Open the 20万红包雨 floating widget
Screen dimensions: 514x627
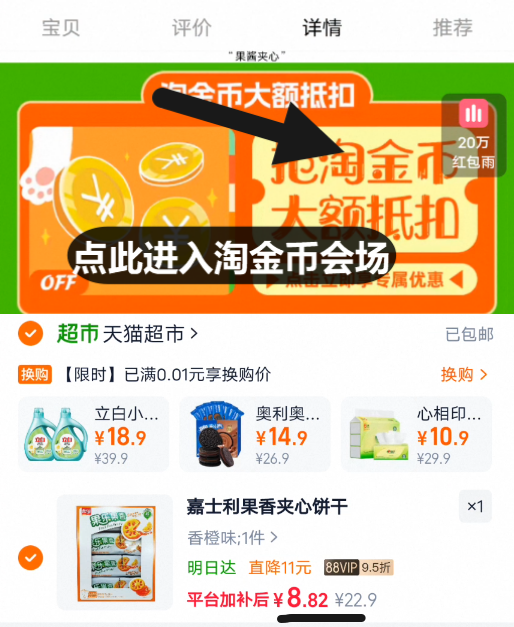tap(474, 135)
